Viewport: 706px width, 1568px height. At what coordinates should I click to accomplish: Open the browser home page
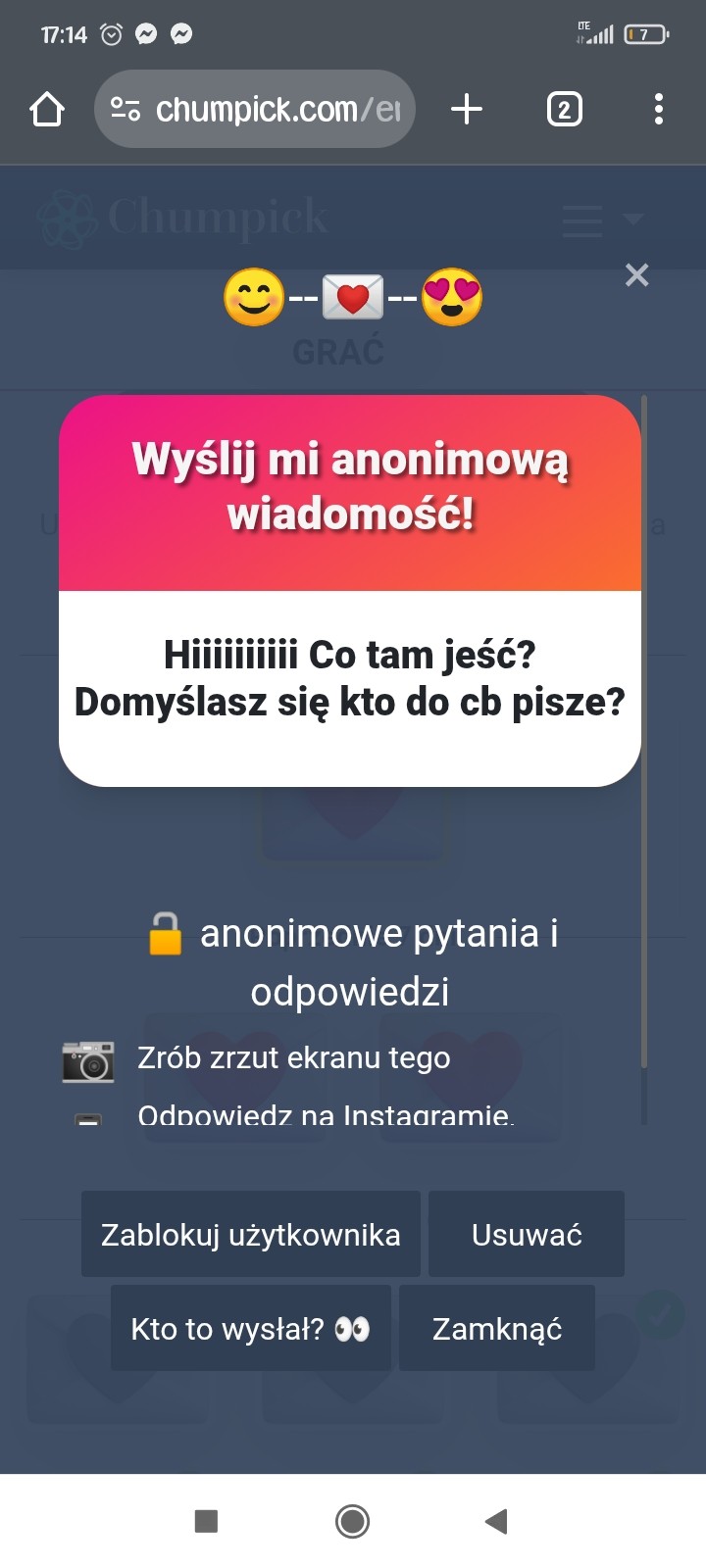point(47,109)
